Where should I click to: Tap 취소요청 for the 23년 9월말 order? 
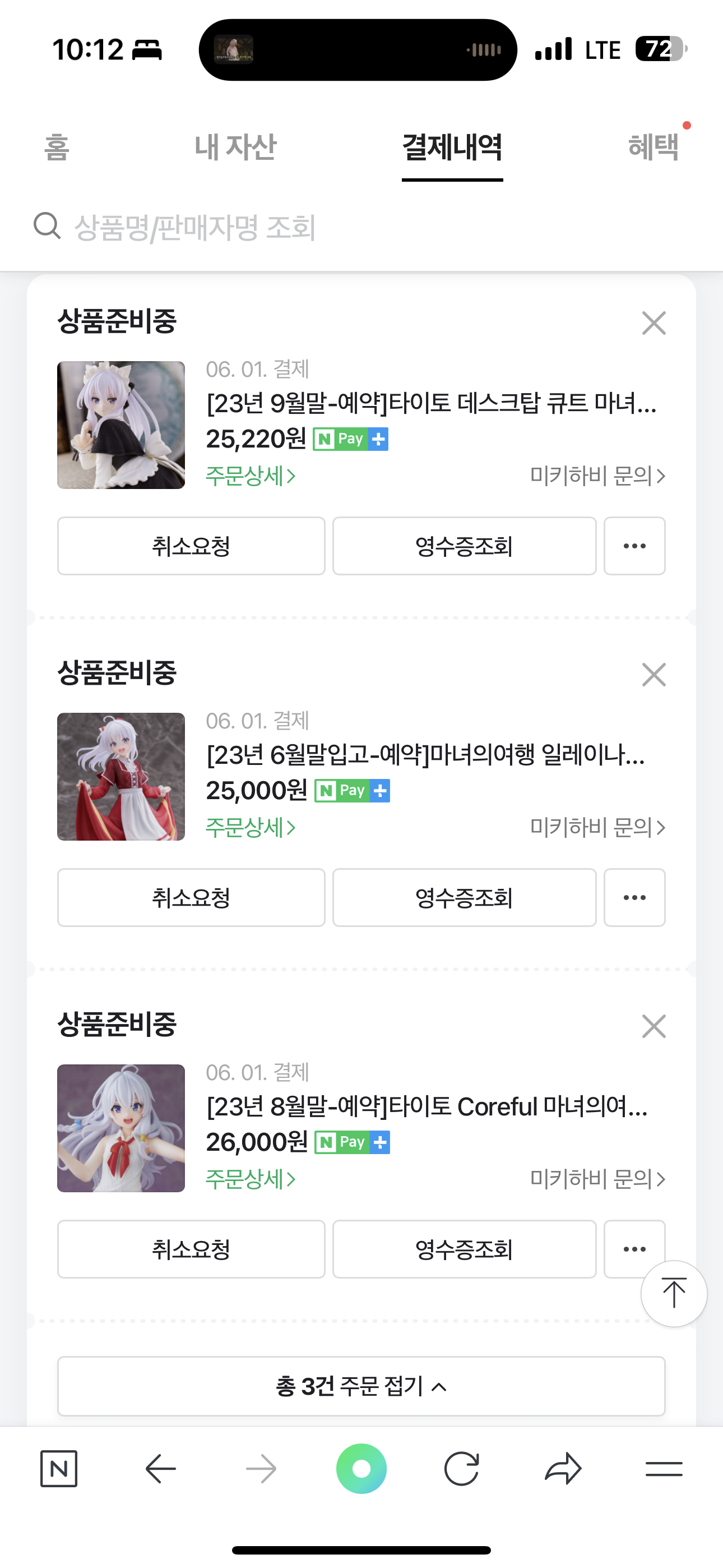pos(191,546)
